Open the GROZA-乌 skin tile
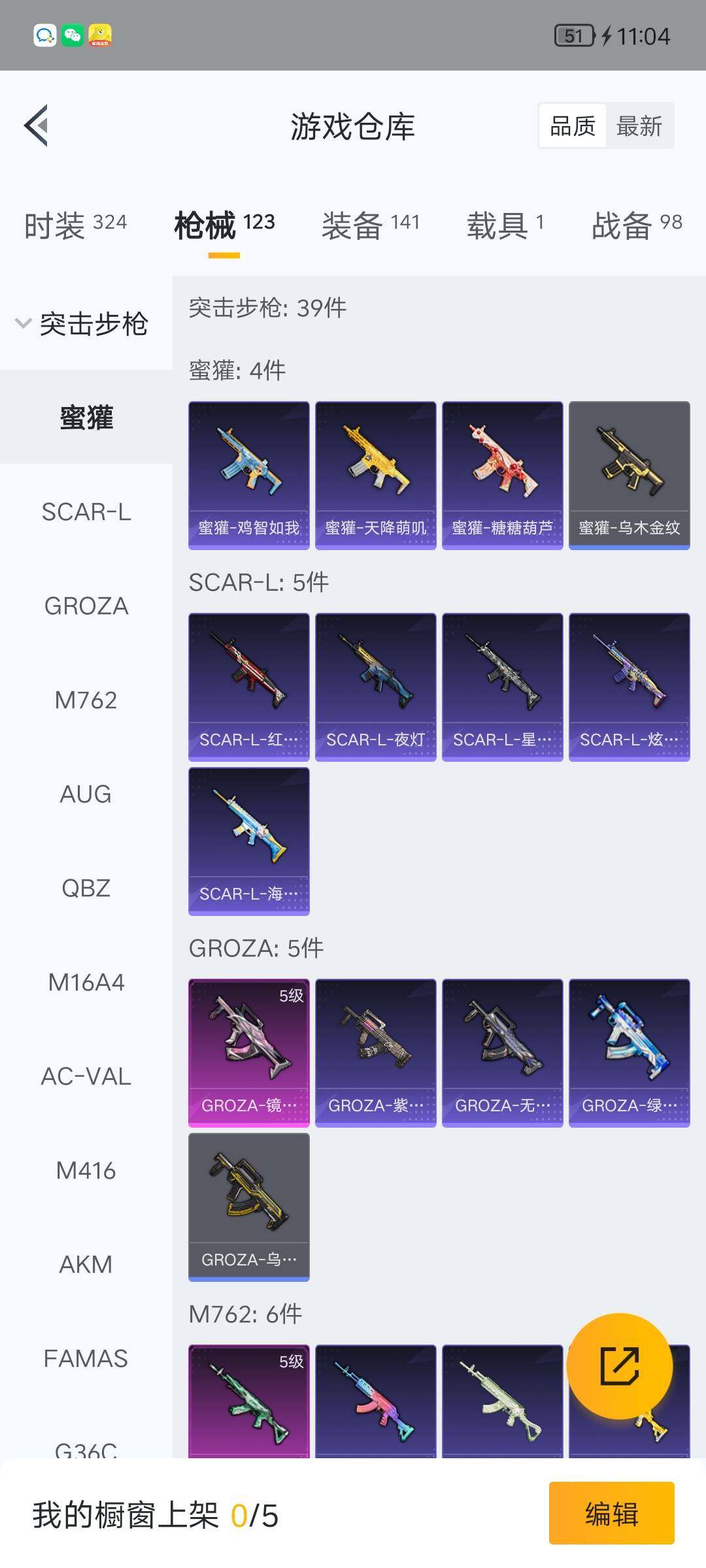 point(249,1207)
